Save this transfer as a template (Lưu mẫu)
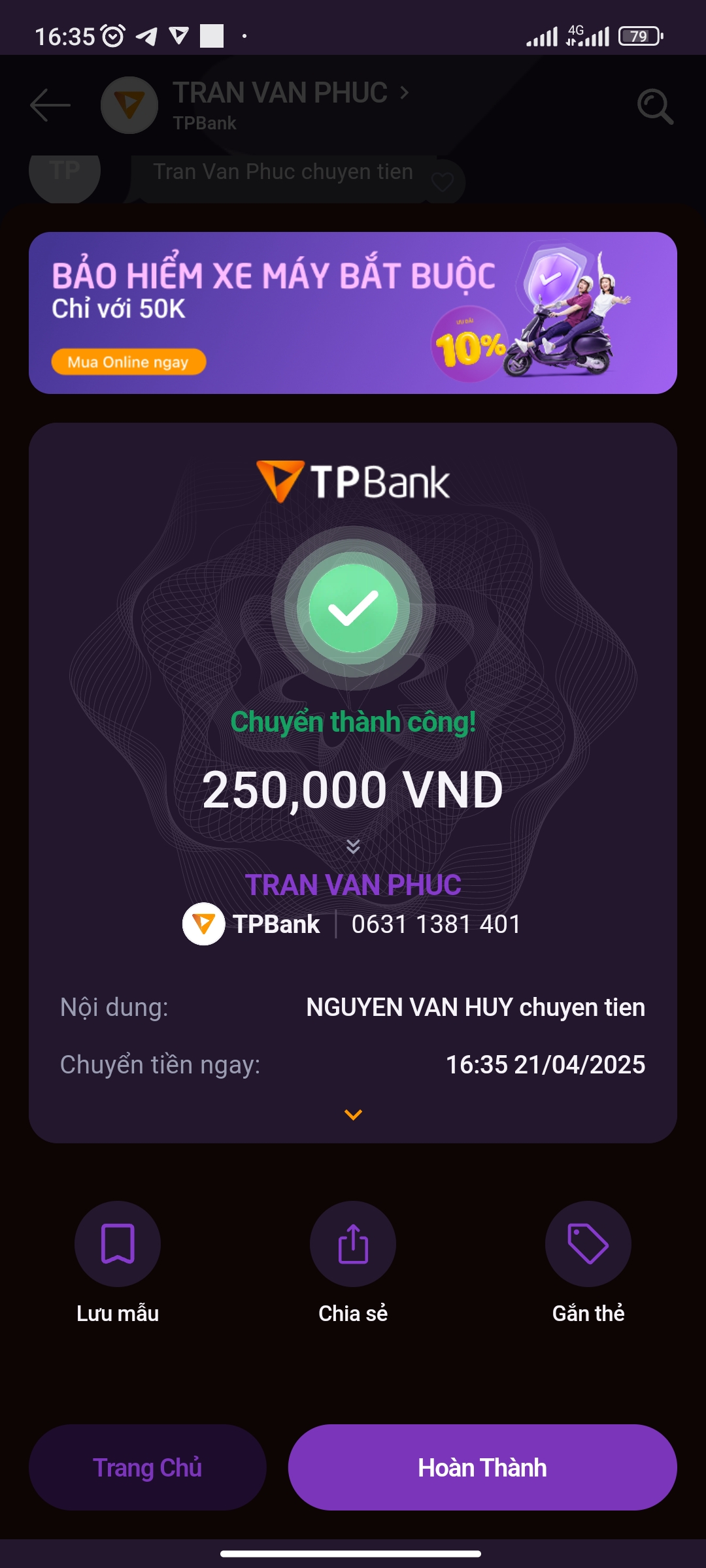 [x=118, y=1244]
